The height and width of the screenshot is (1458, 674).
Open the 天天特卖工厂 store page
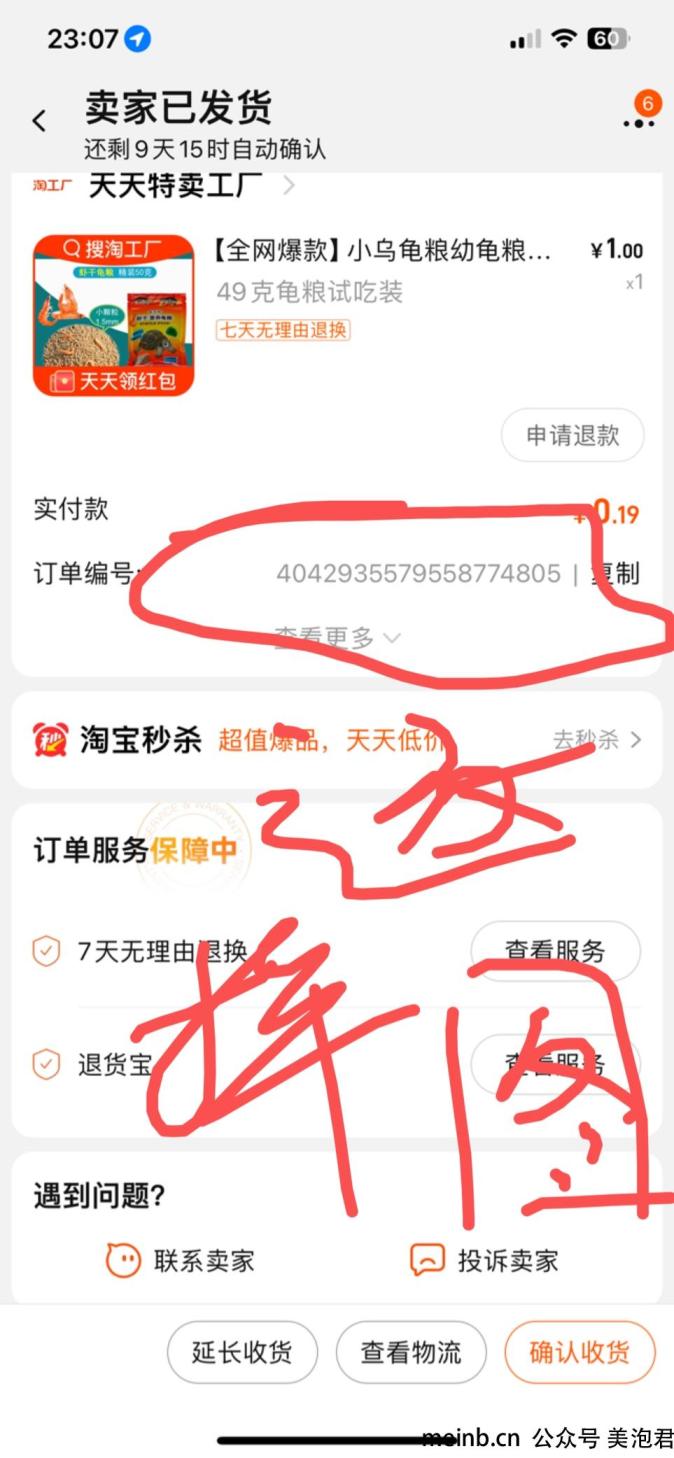tap(176, 186)
